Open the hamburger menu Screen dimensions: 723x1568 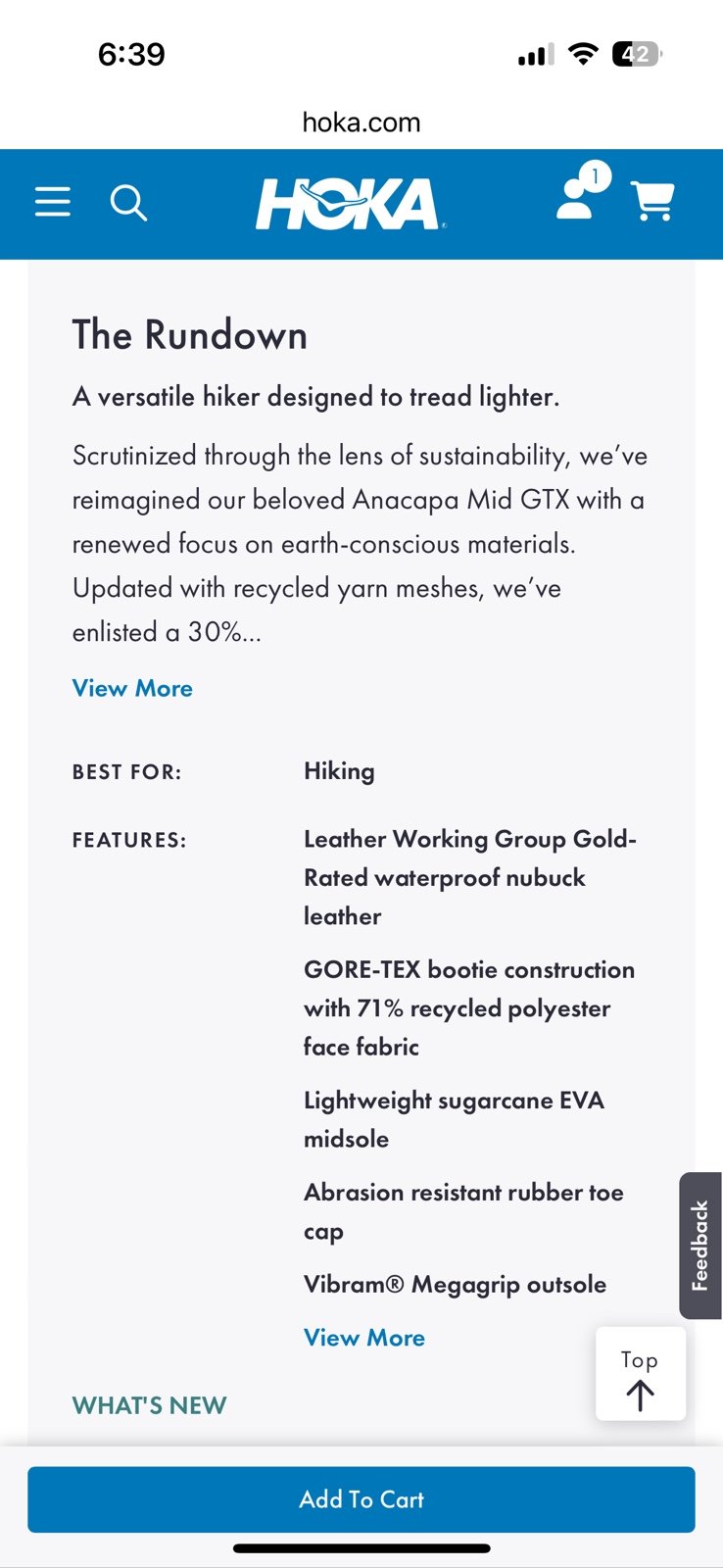pyautogui.click(x=53, y=202)
